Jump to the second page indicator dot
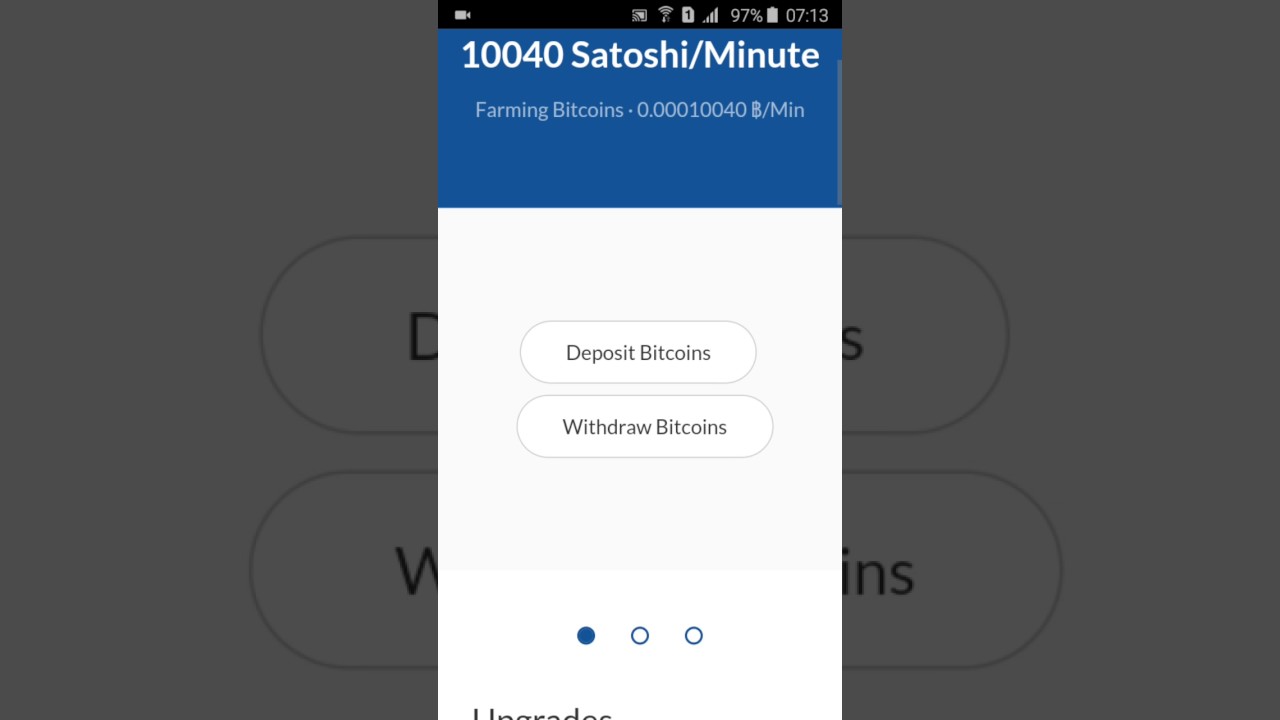1280x720 pixels. (640, 636)
